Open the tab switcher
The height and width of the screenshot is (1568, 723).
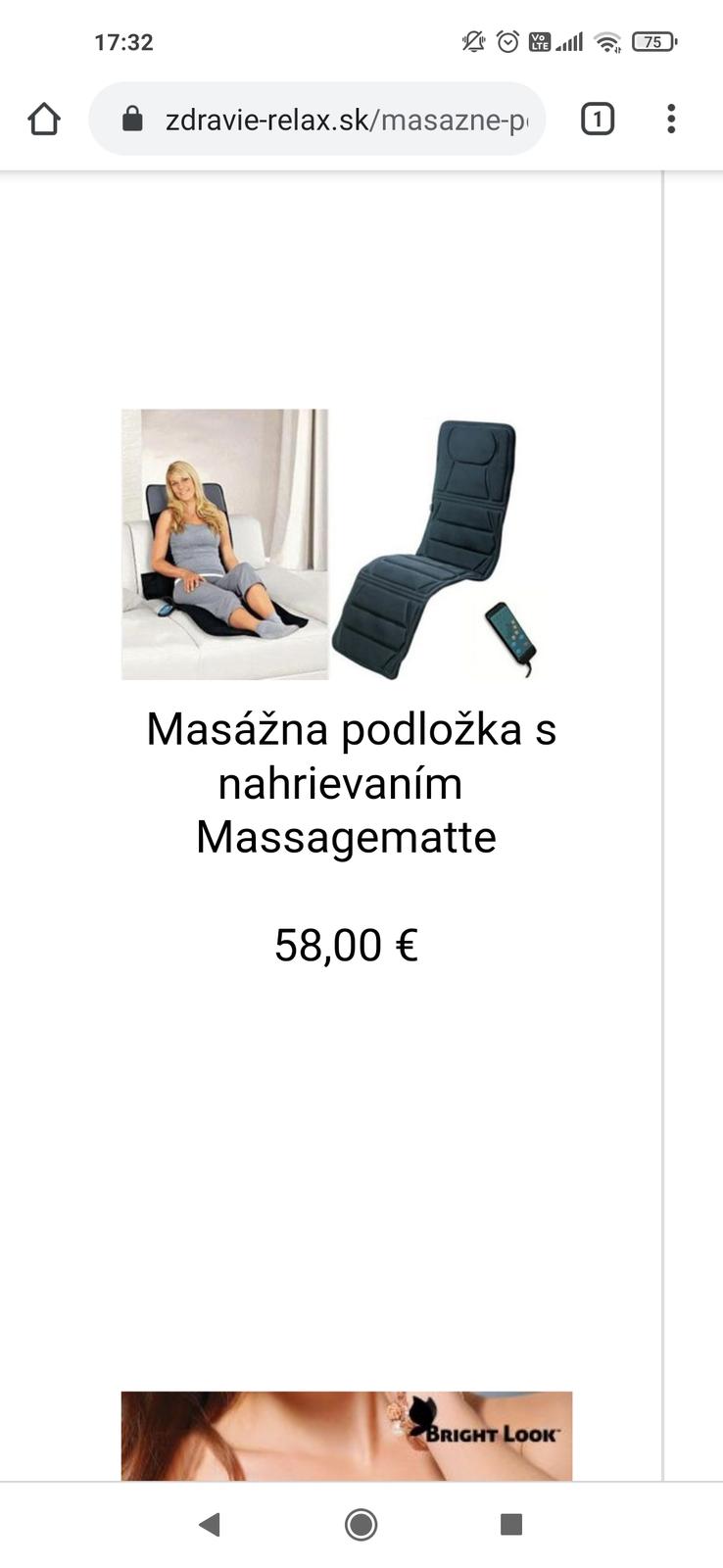click(x=597, y=120)
